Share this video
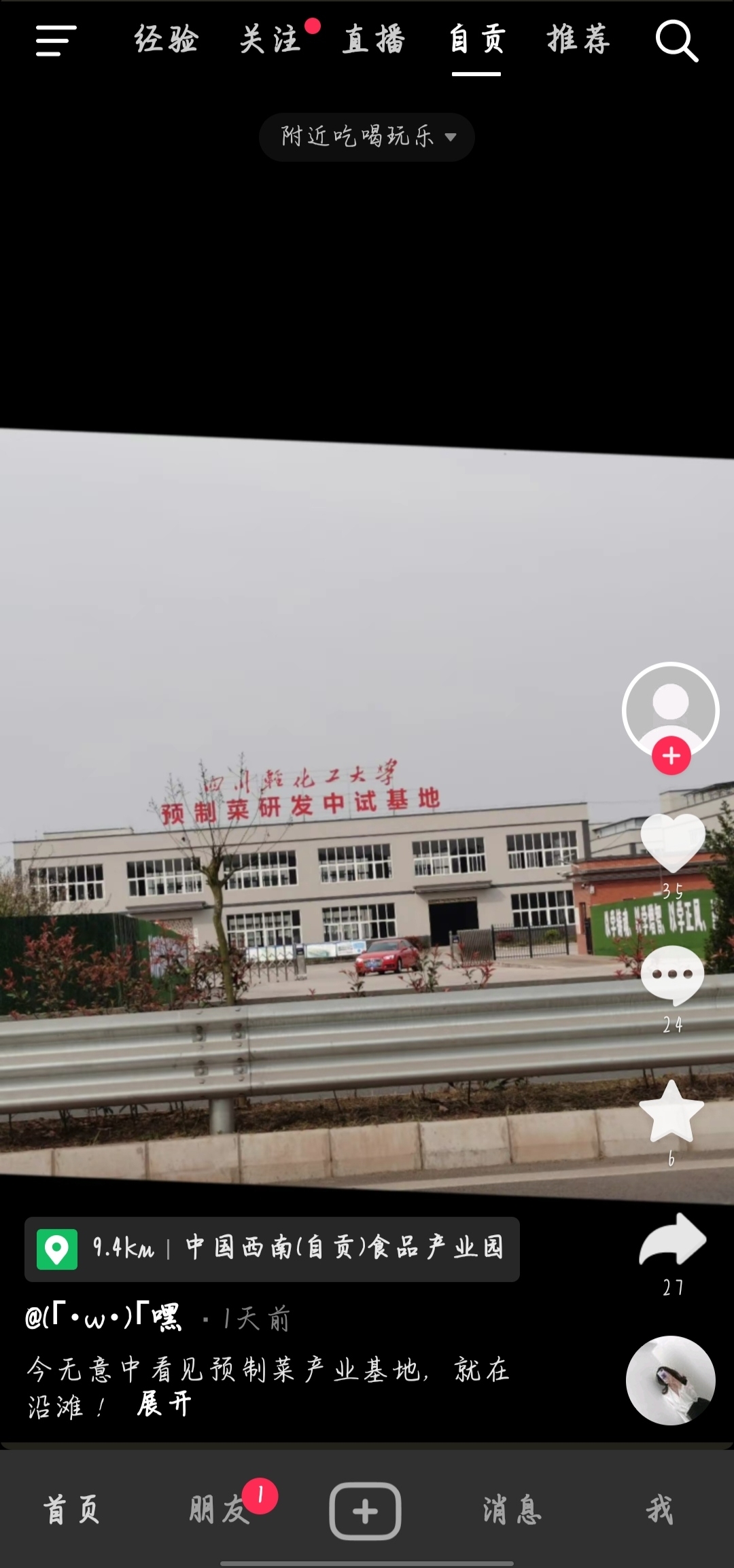 click(x=673, y=1241)
